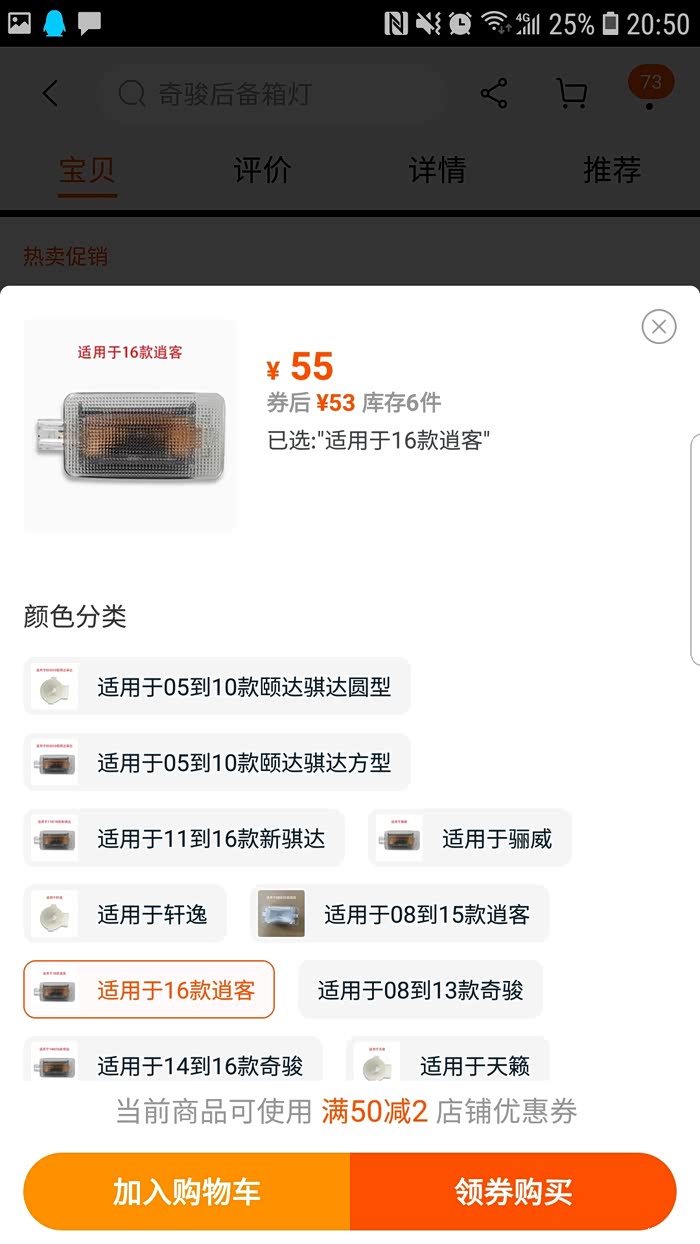The image size is (700, 1244).
Task: Select the 适用于骊威 variant
Action: pyautogui.click(x=470, y=839)
